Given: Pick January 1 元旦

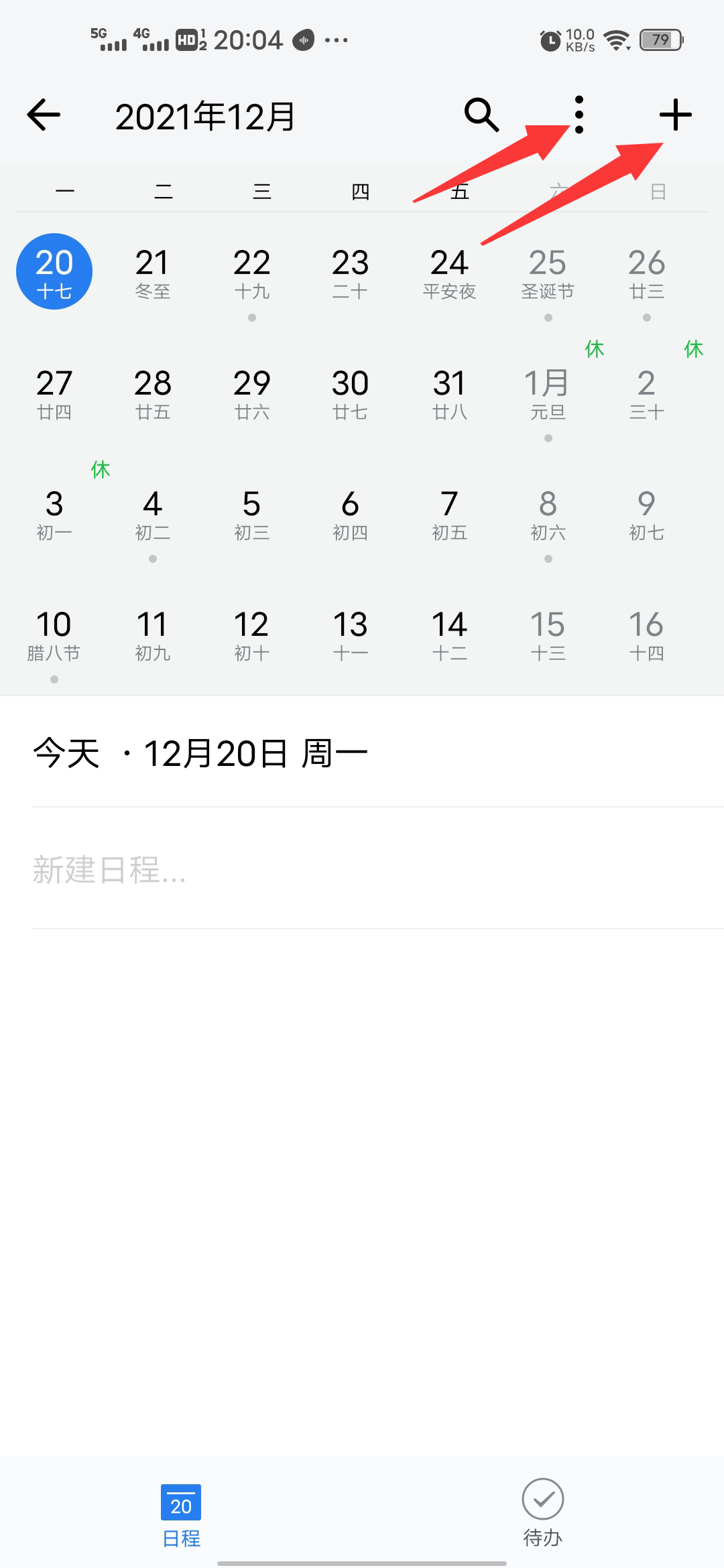Looking at the screenshot, I should click(x=548, y=393).
